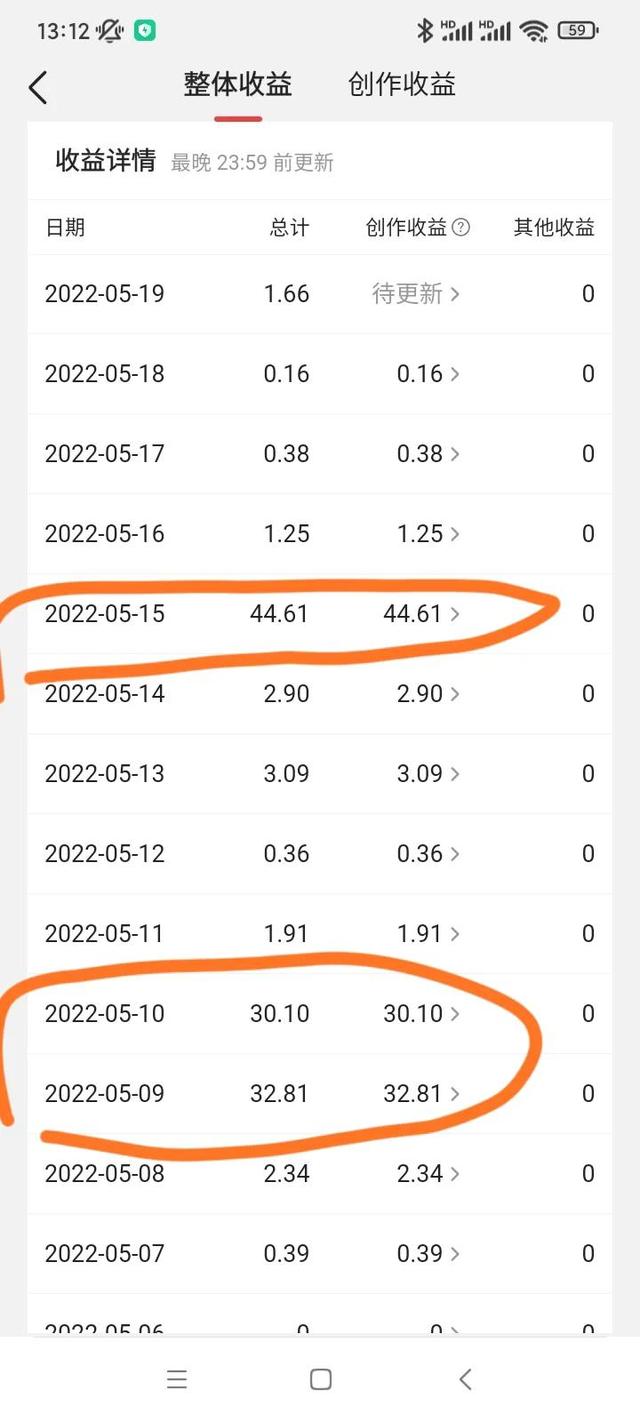
Task: Open 30.10 earnings details for 2022-05-10
Action: pyautogui.click(x=422, y=1014)
